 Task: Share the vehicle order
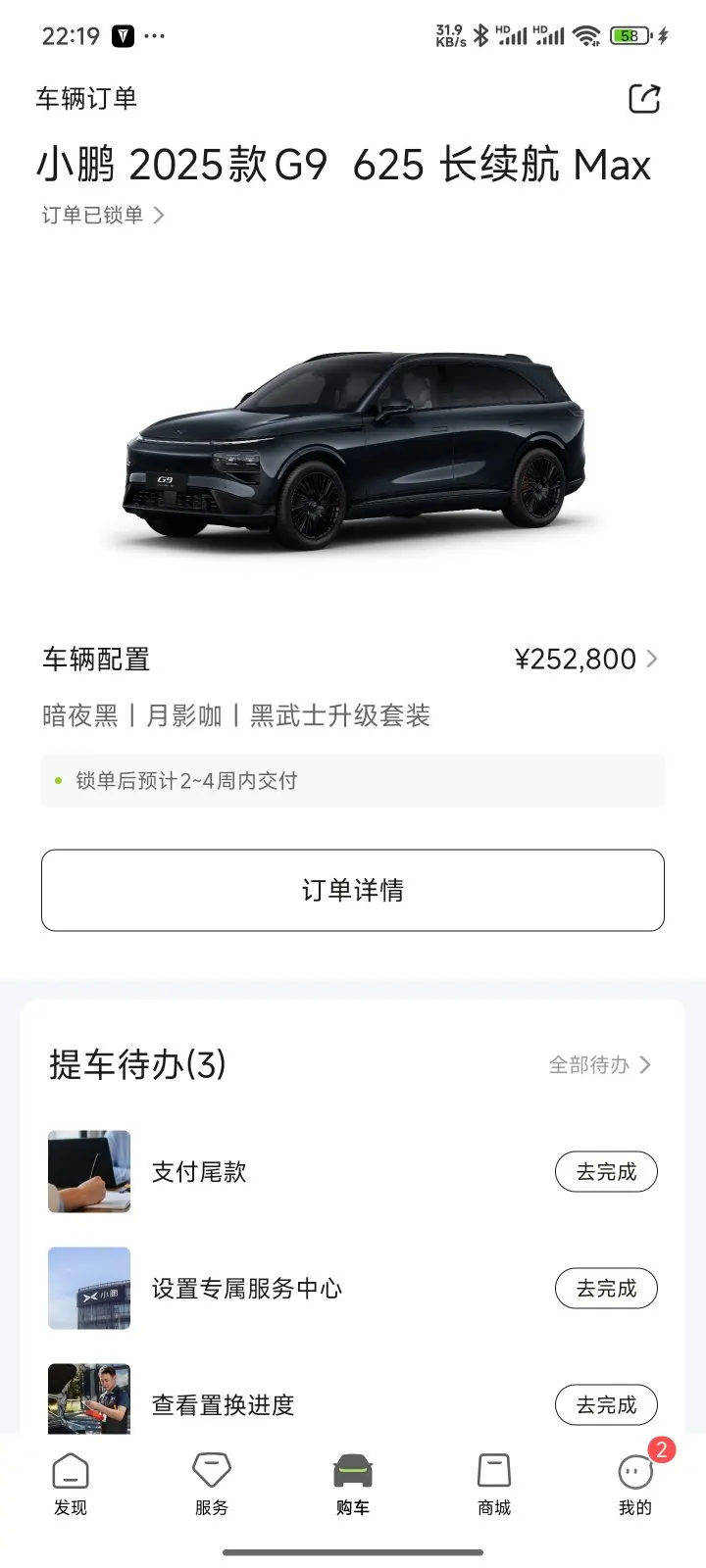point(643,99)
